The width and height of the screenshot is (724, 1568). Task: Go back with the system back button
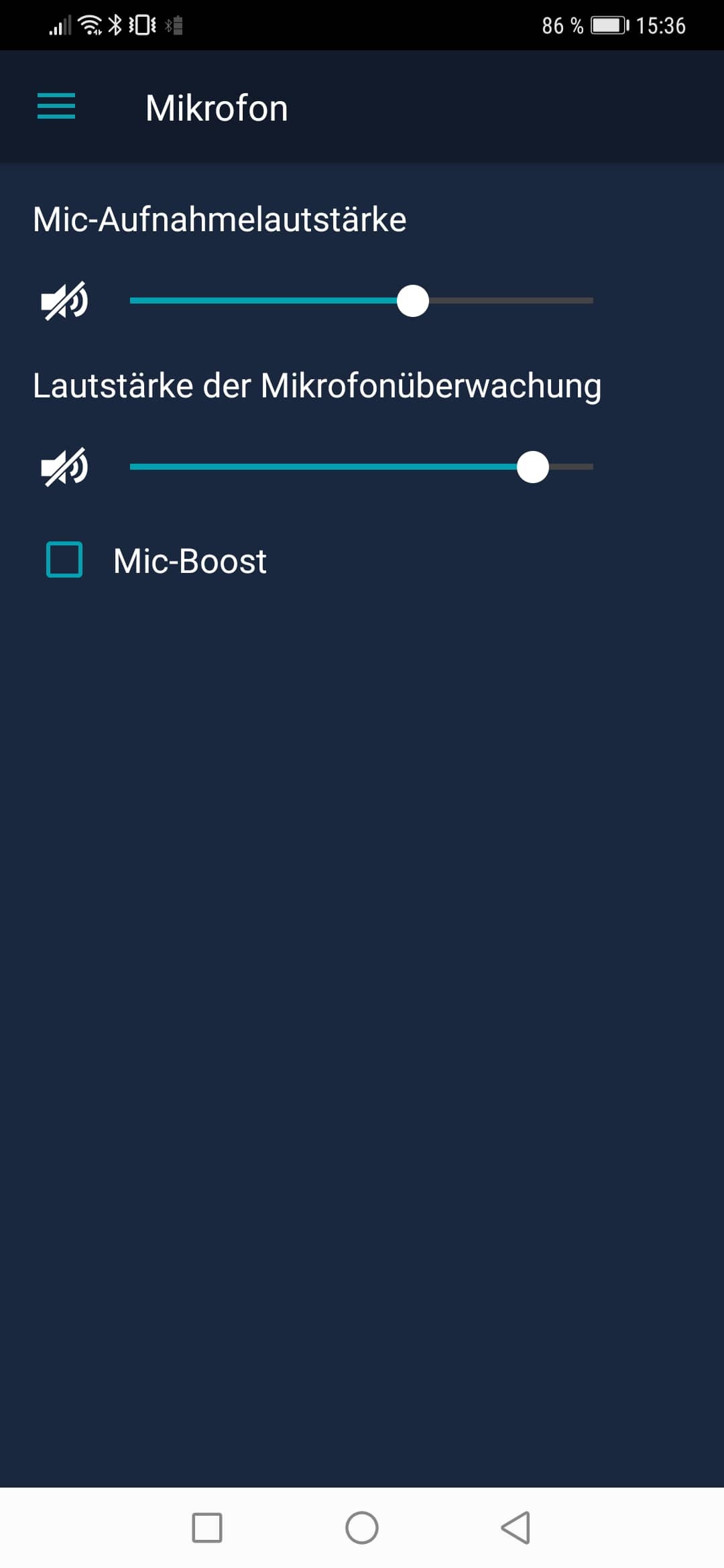pyautogui.click(x=516, y=1528)
